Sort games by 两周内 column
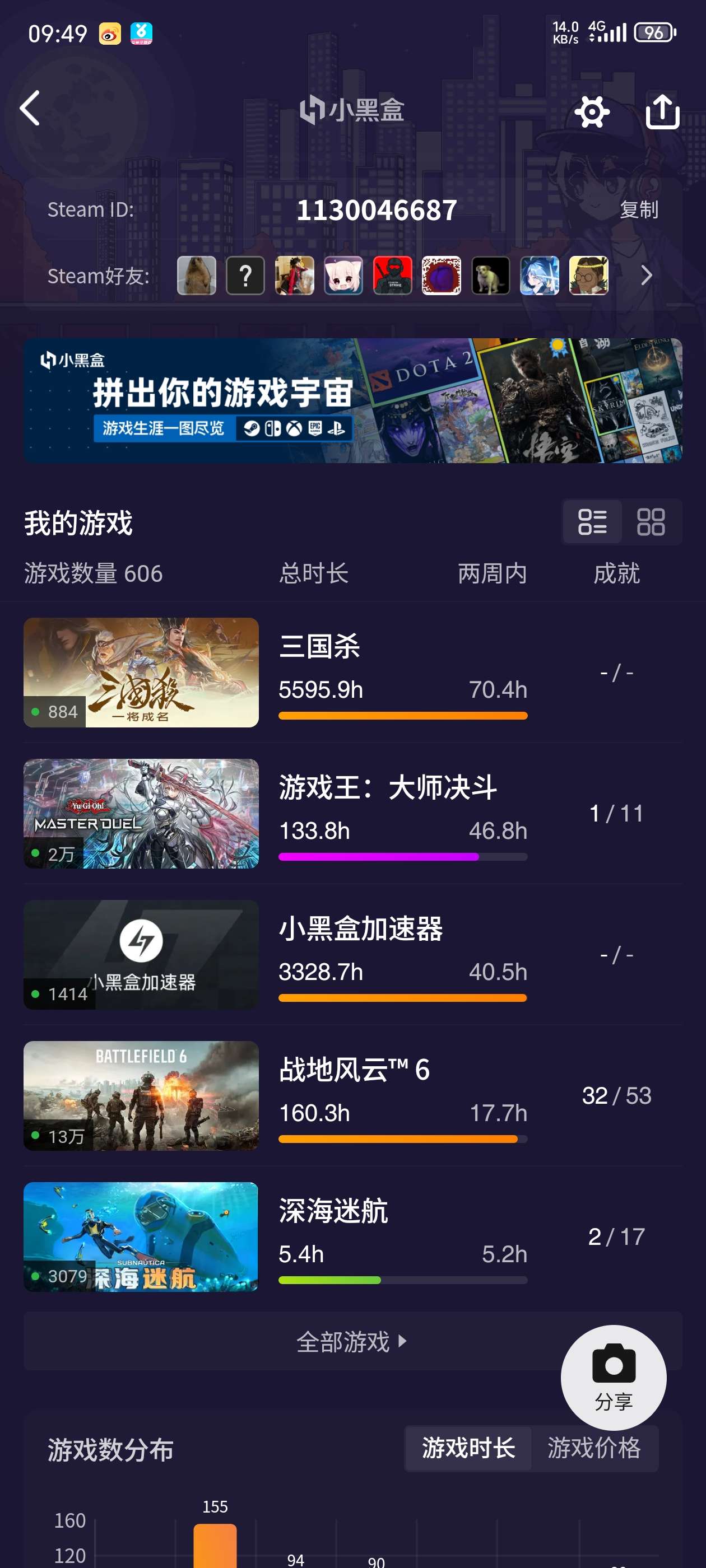 [492, 573]
